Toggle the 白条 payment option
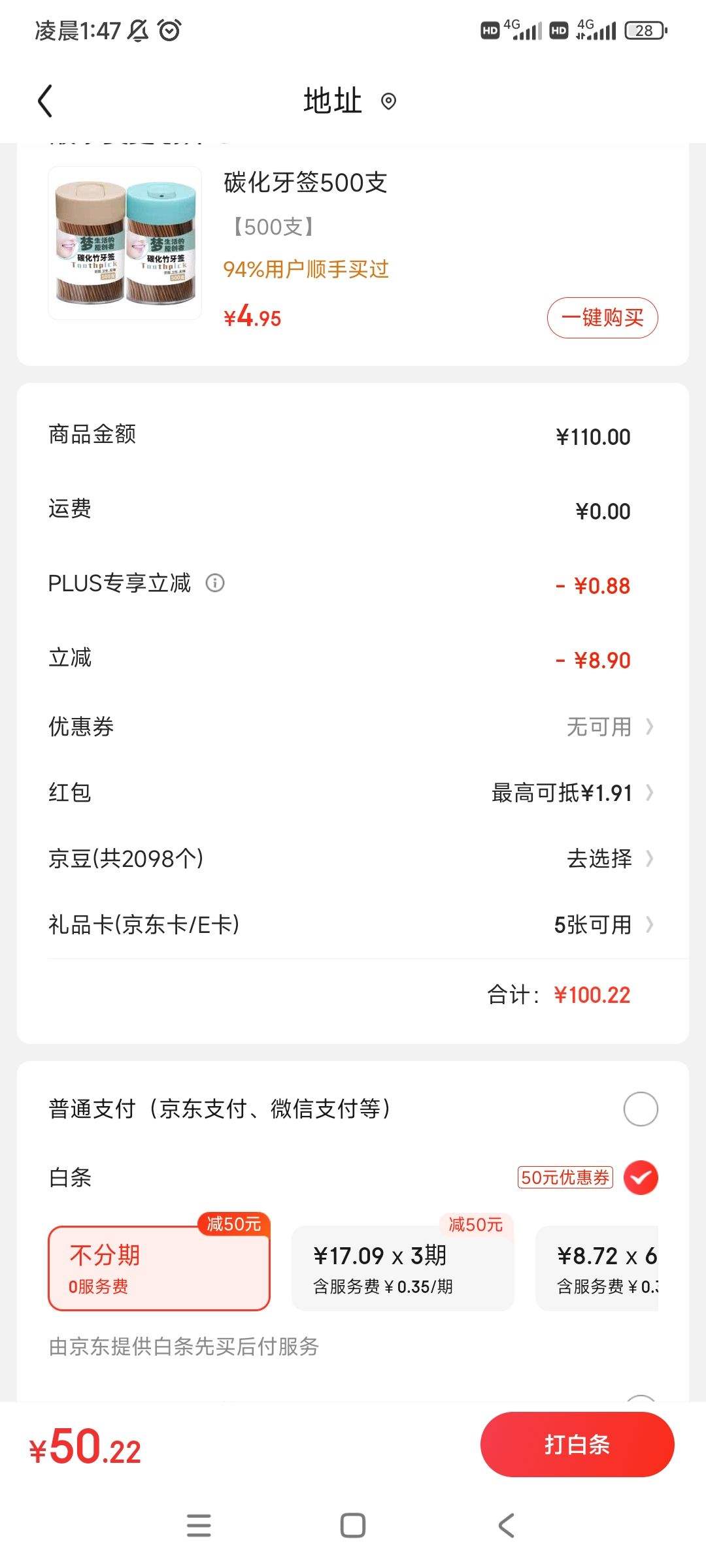The width and height of the screenshot is (706, 1568). click(640, 1177)
